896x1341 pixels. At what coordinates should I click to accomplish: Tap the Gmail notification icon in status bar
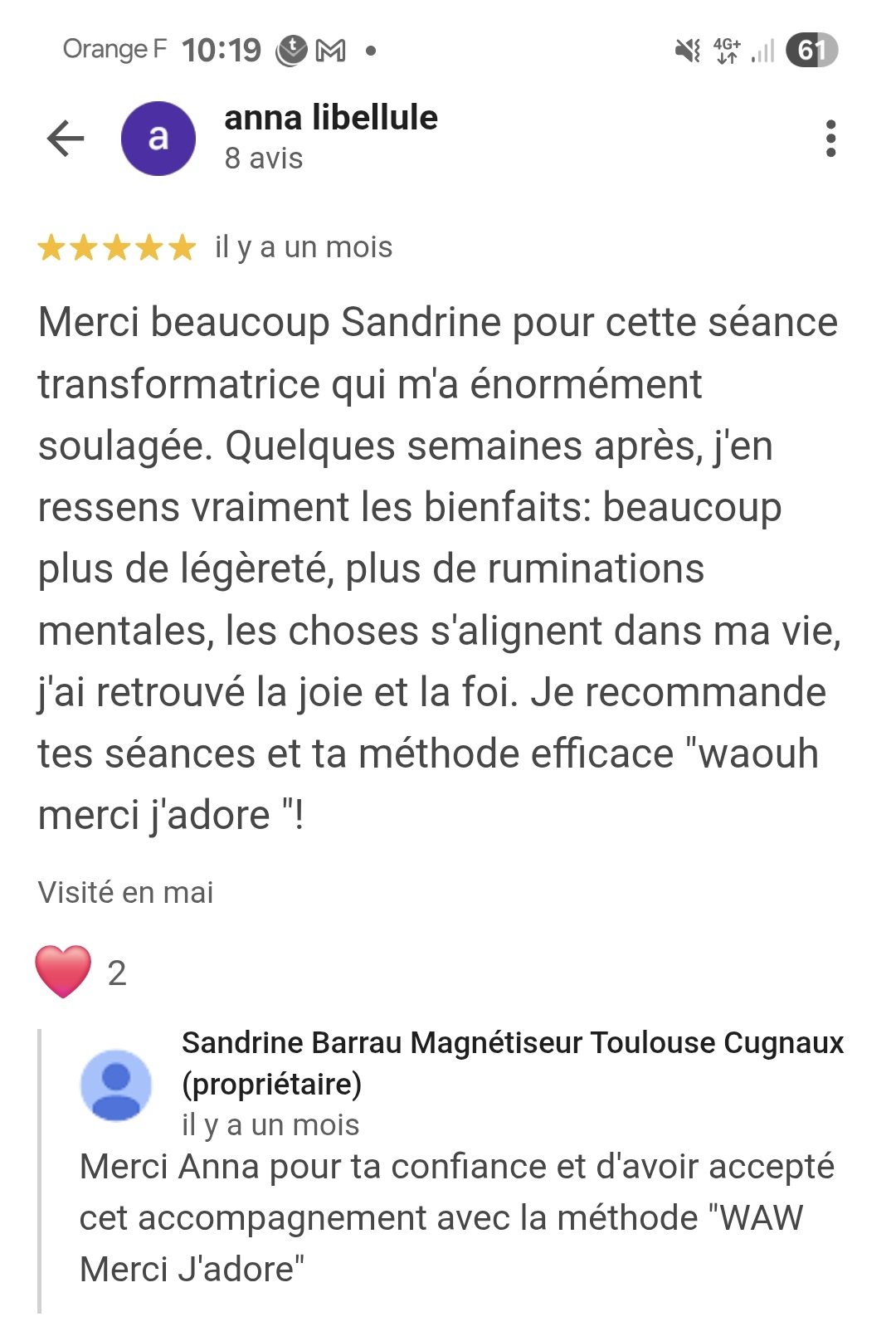click(332, 50)
